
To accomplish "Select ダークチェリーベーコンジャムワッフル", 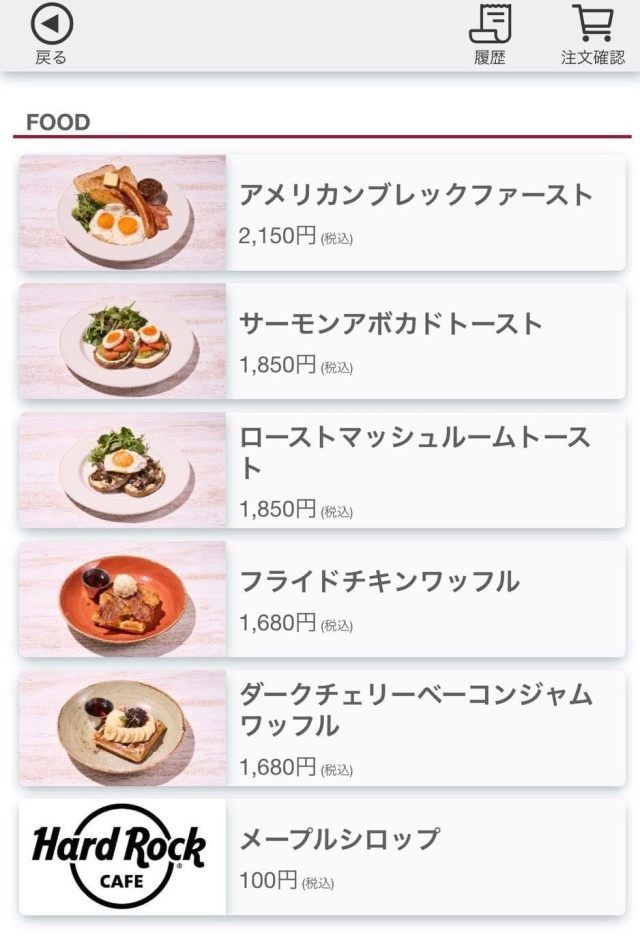I will (x=322, y=728).
